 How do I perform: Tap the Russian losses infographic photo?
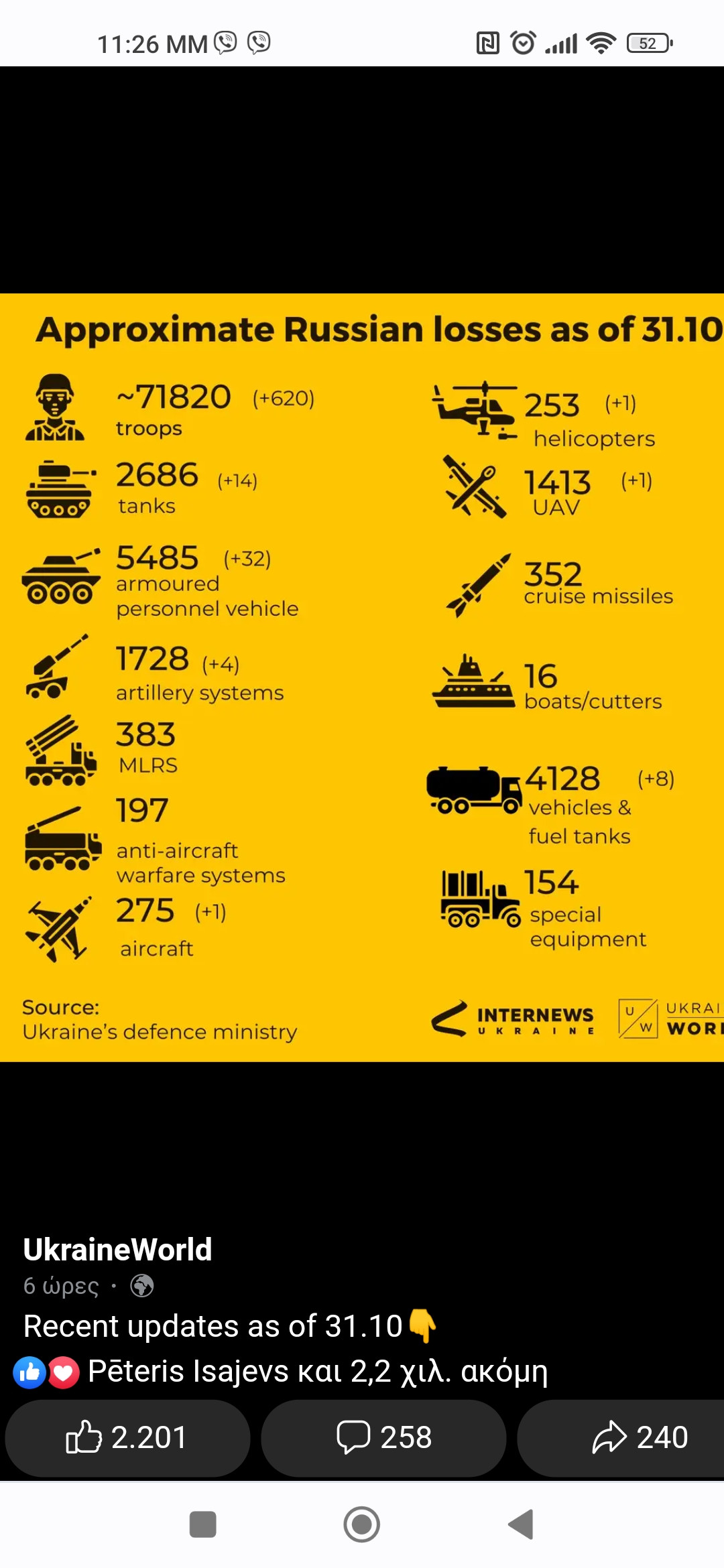pos(362,677)
